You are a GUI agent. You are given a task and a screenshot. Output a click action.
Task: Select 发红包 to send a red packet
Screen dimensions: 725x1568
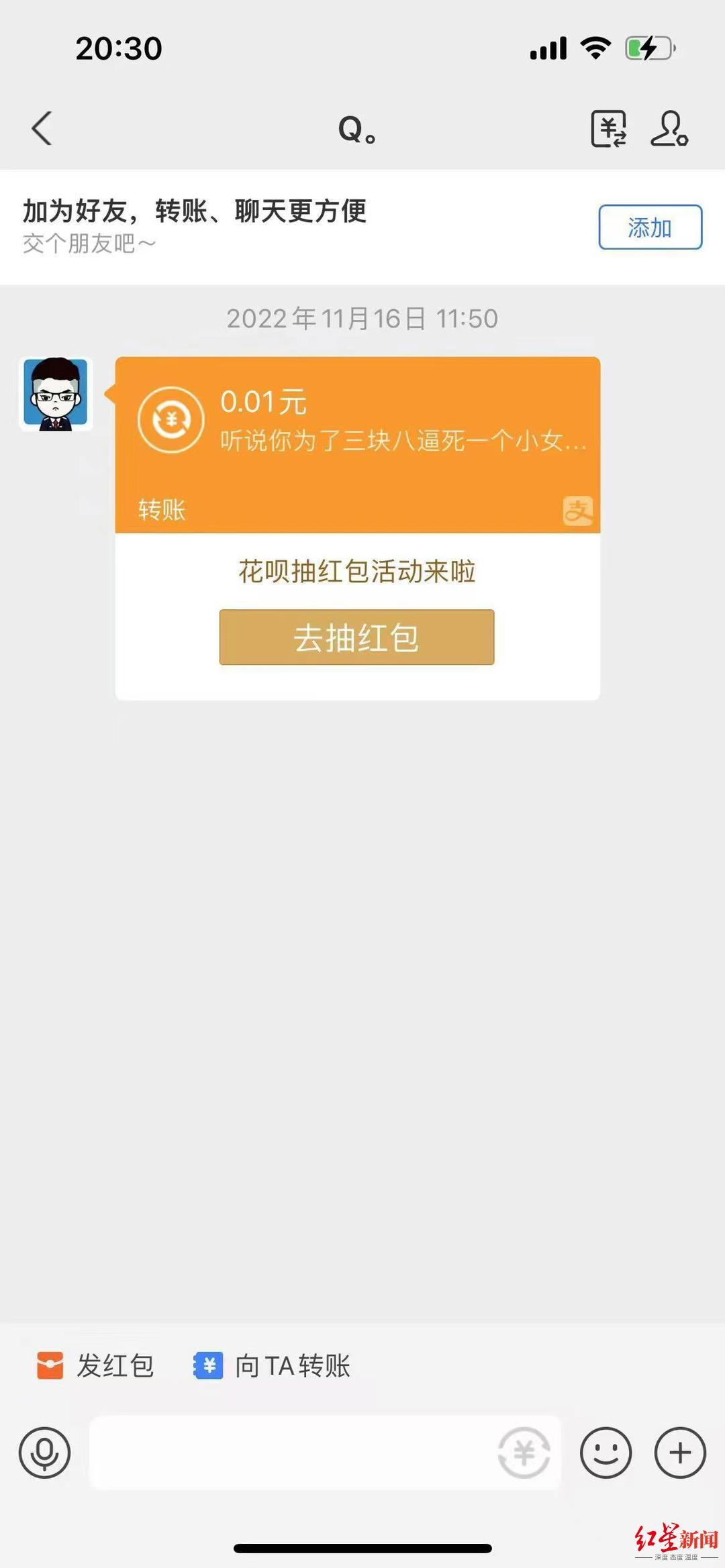[x=95, y=1366]
